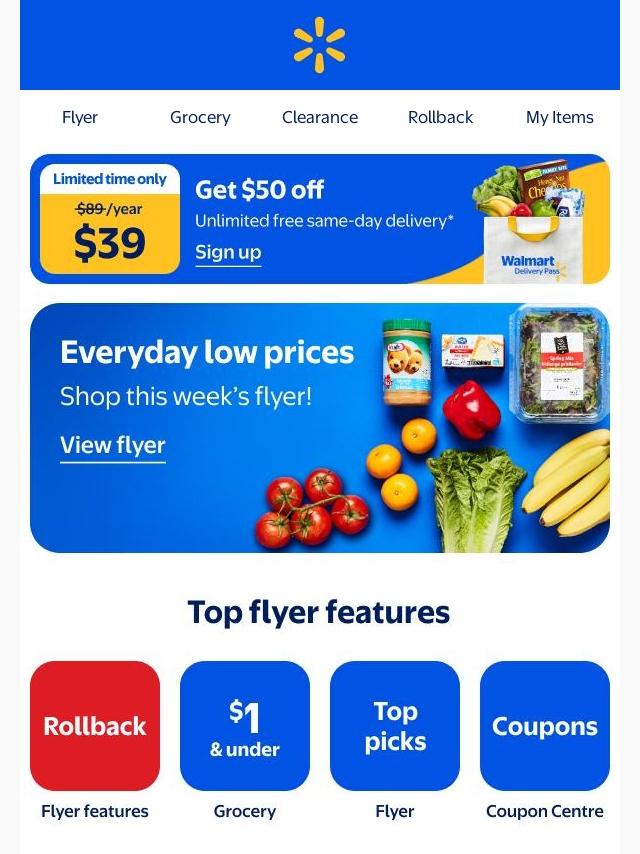Tap the View flyer link
This screenshot has width=640, height=854.
coord(113,445)
